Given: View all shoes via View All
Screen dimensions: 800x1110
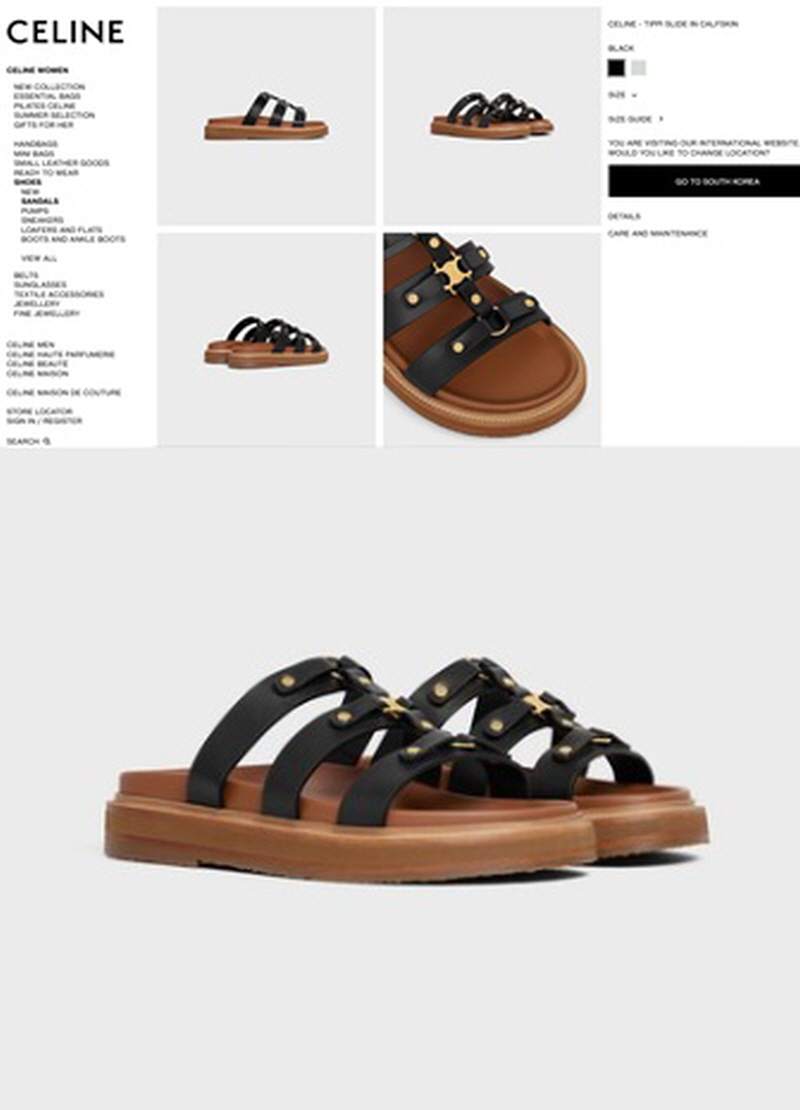Looking at the screenshot, I should pos(39,258).
